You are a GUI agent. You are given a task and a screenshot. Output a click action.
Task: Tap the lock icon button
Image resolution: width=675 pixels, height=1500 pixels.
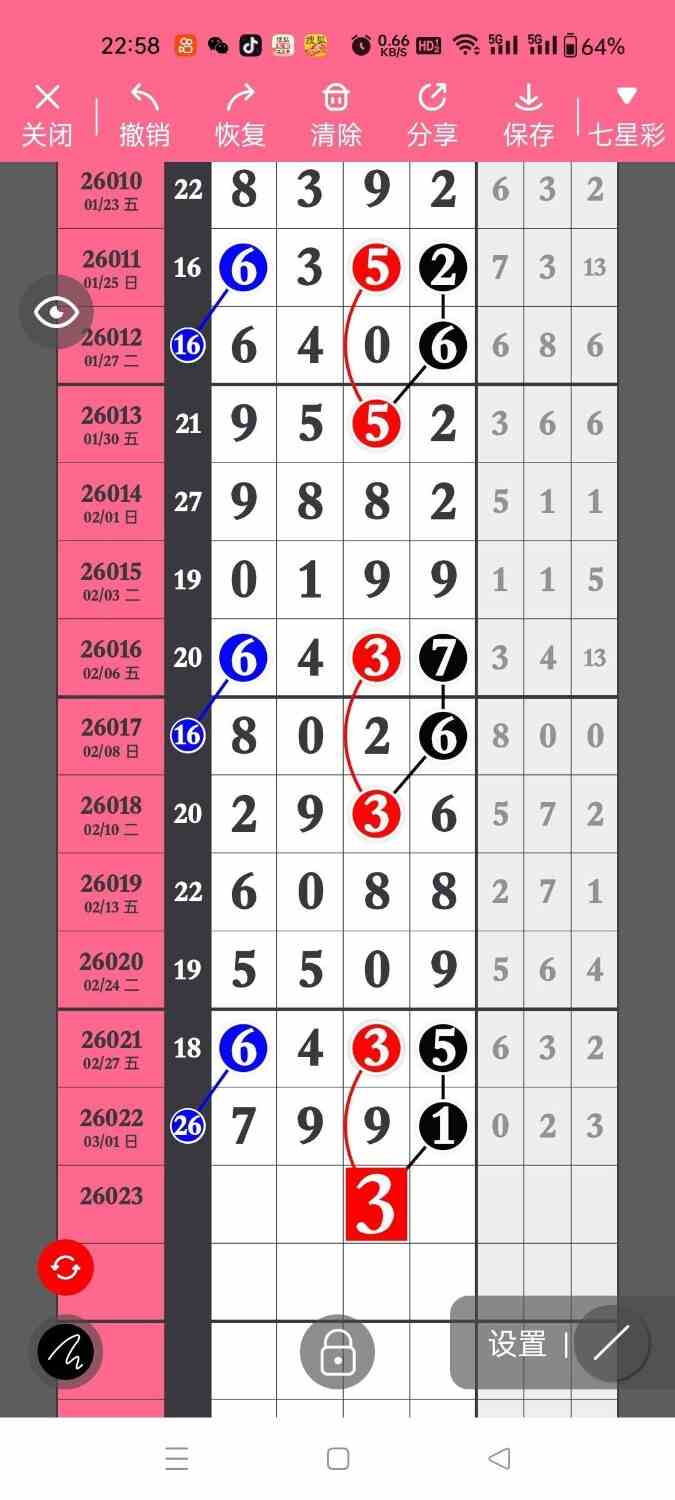(x=337, y=1352)
